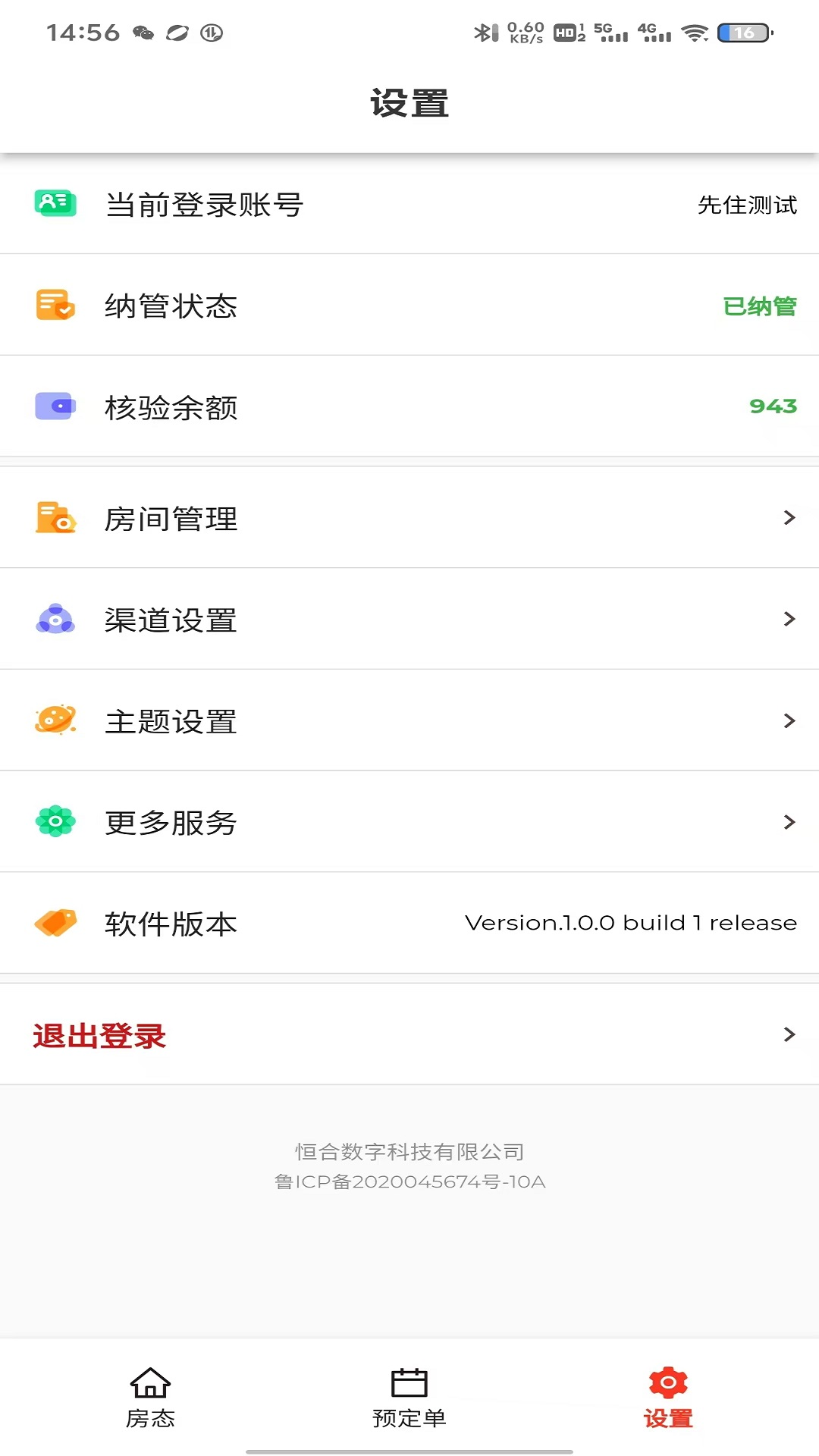Viewport: 819px width, 1456px height.
Task: Tap 退出登录 to log out
Action: 99,1035
